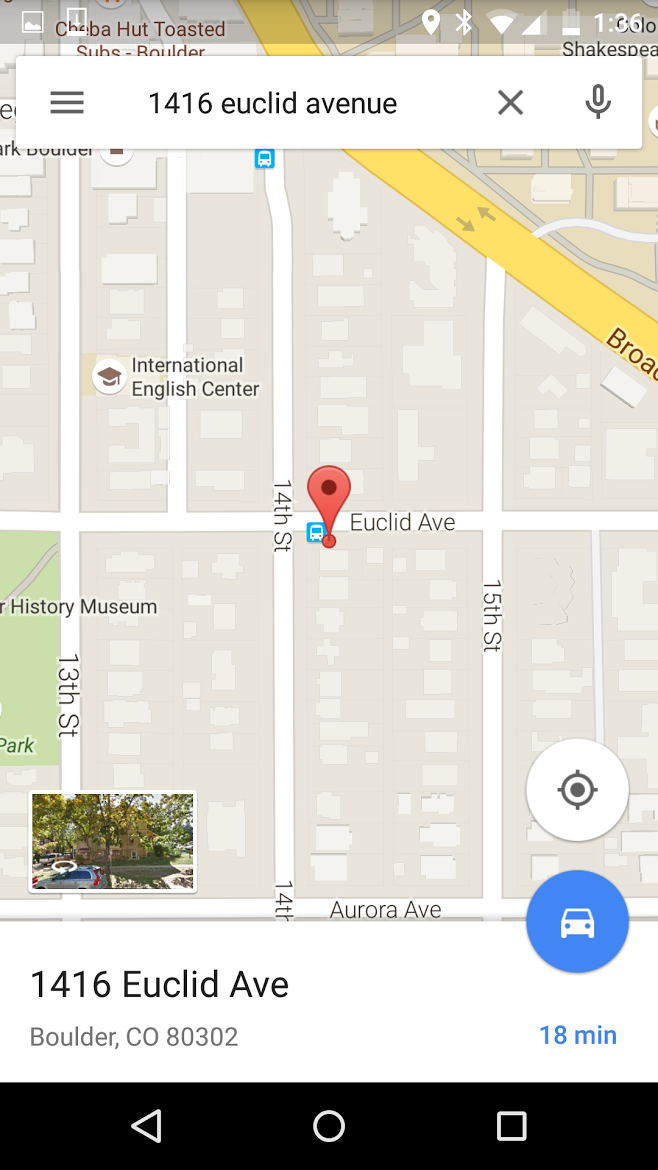This screenshot has height=1170, width=658.
Task: Open the recent apps overview
Action: (511, 1126)
